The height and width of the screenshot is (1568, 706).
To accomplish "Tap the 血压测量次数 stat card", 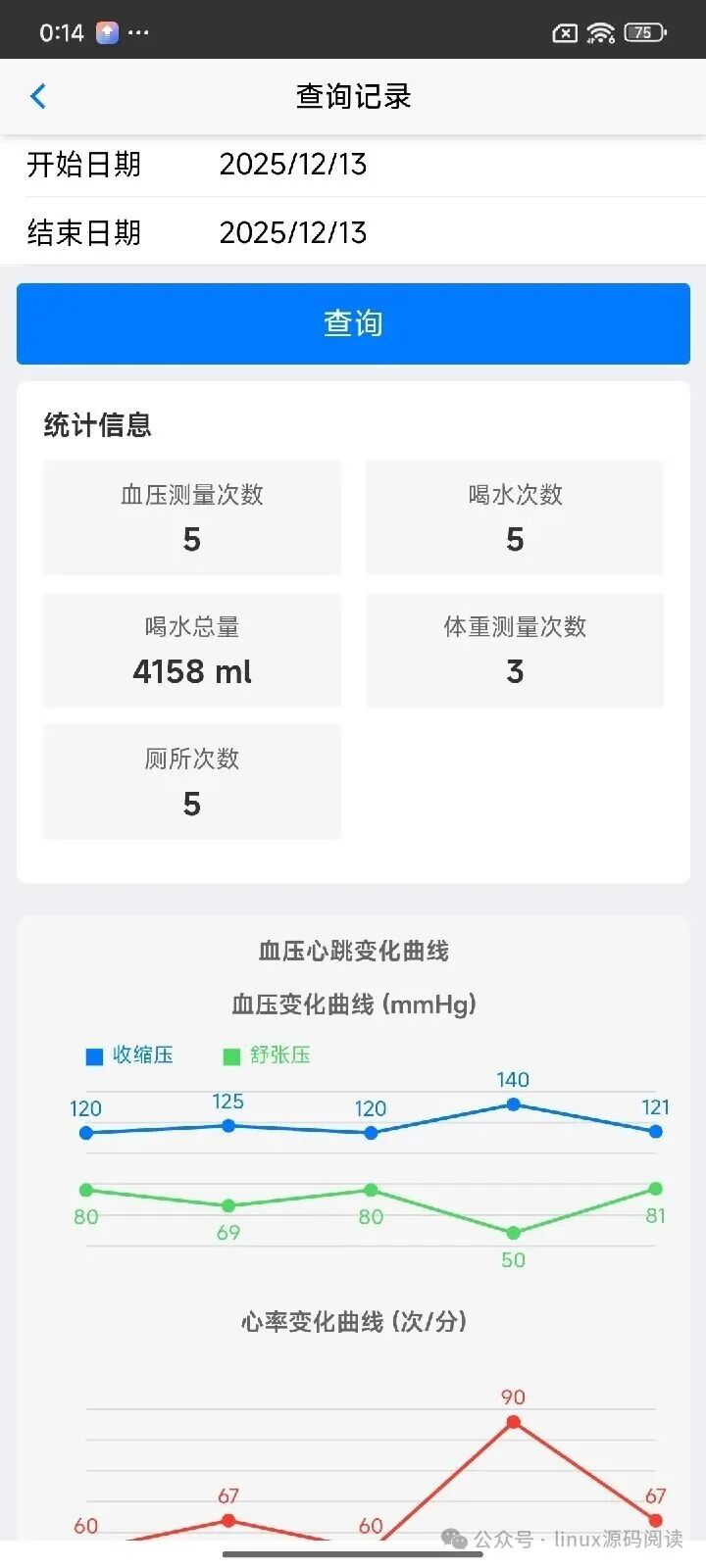I will pos(191,517).
